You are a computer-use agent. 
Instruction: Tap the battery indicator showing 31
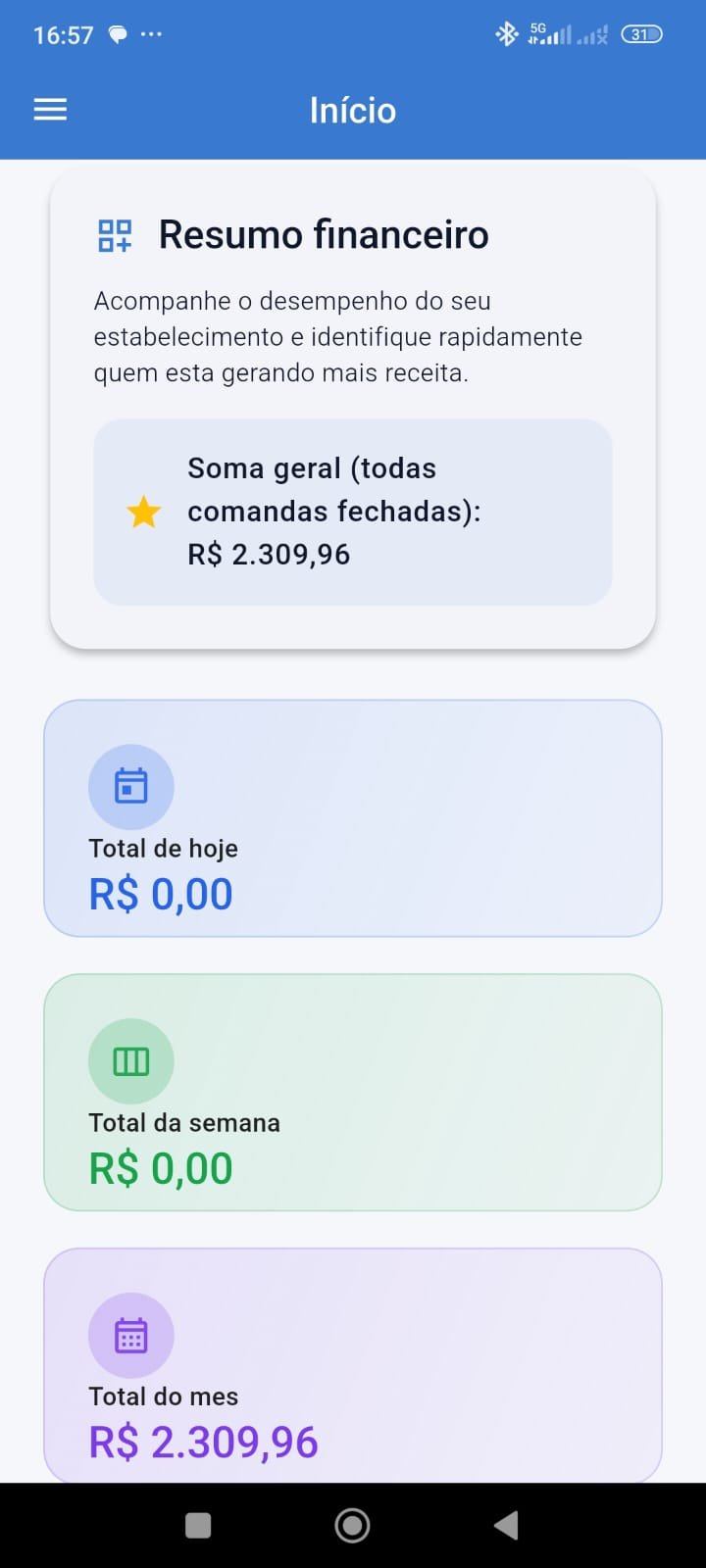pyautogui.click(x=641, y=34)
